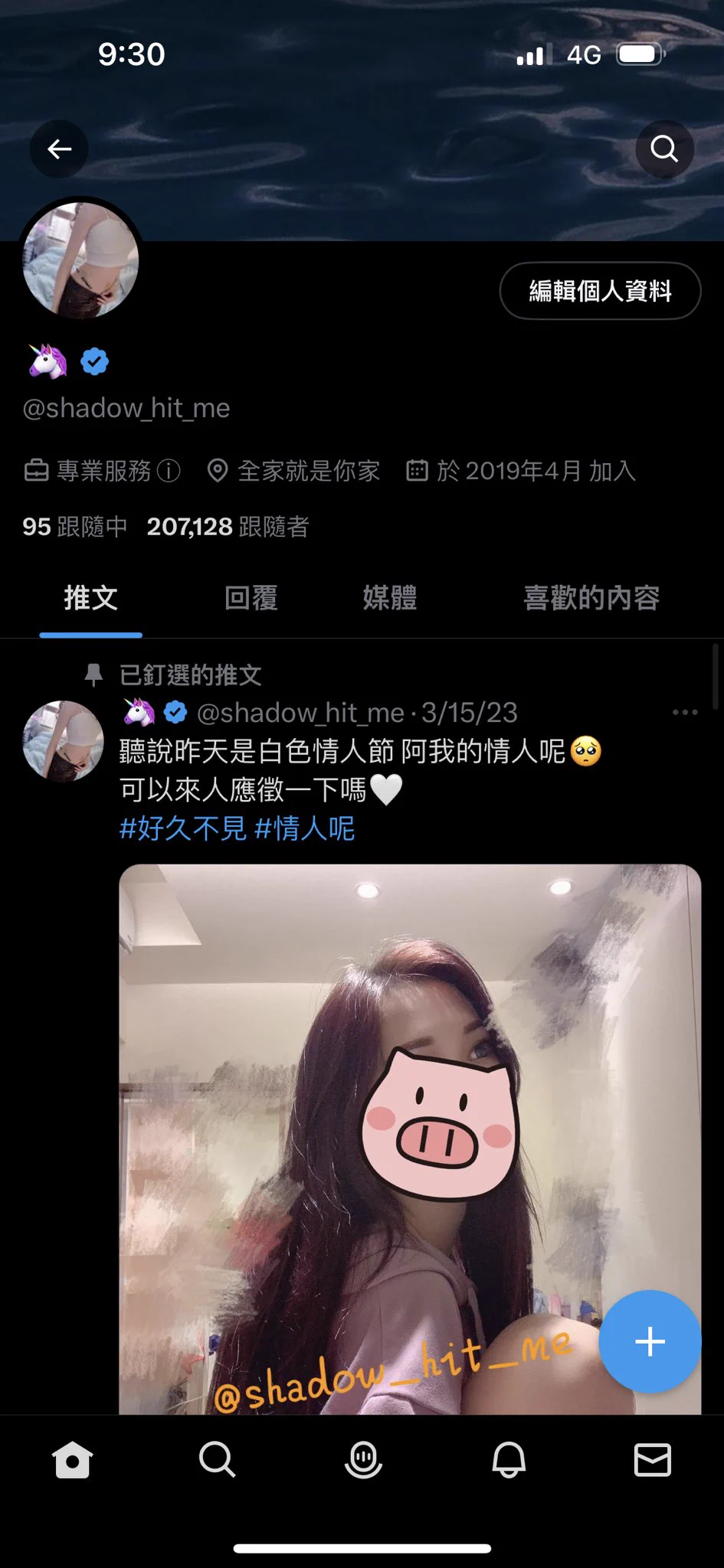
Task: Open info for 專業服務 category
Action: 169,471
